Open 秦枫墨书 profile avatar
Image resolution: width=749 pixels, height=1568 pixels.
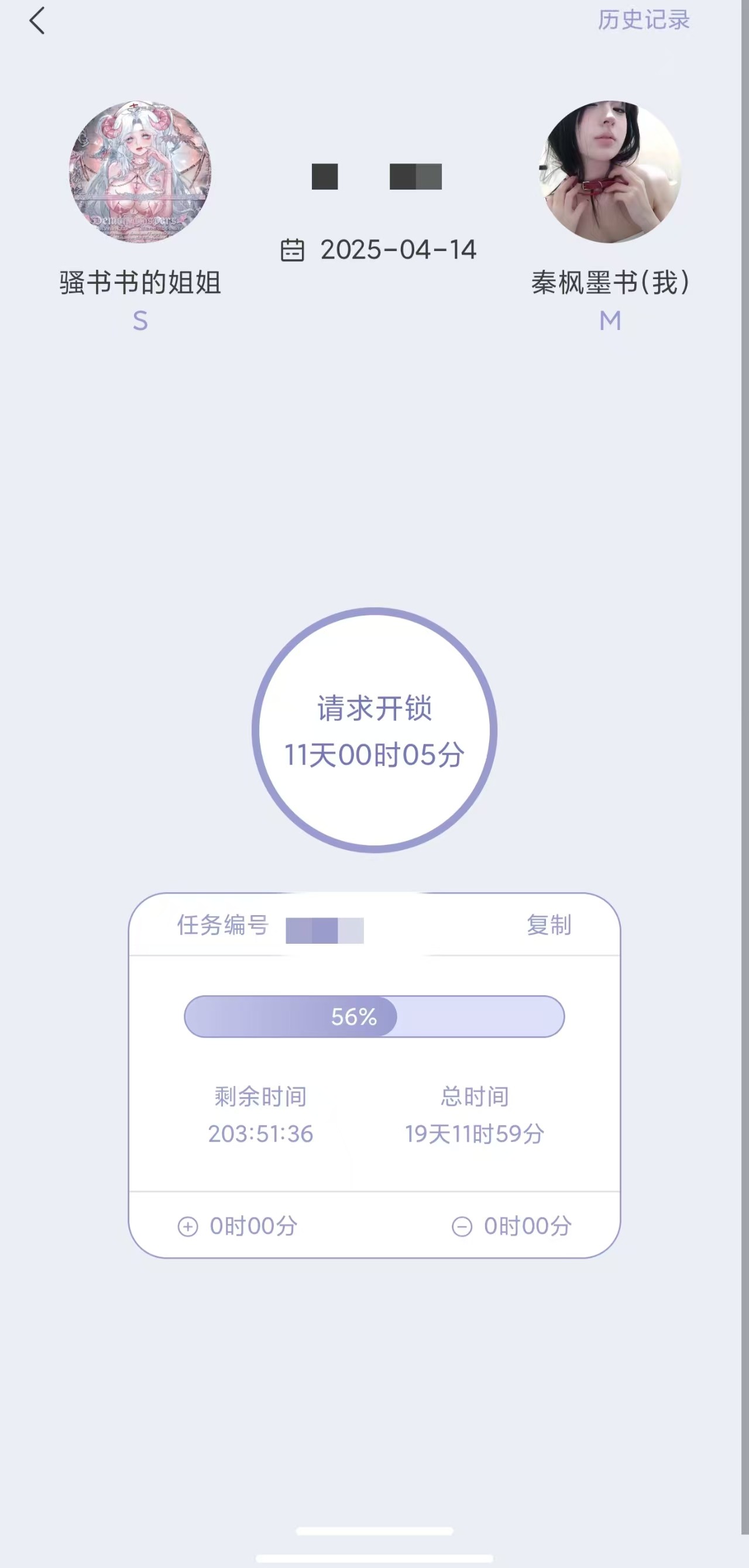point(610,172)
